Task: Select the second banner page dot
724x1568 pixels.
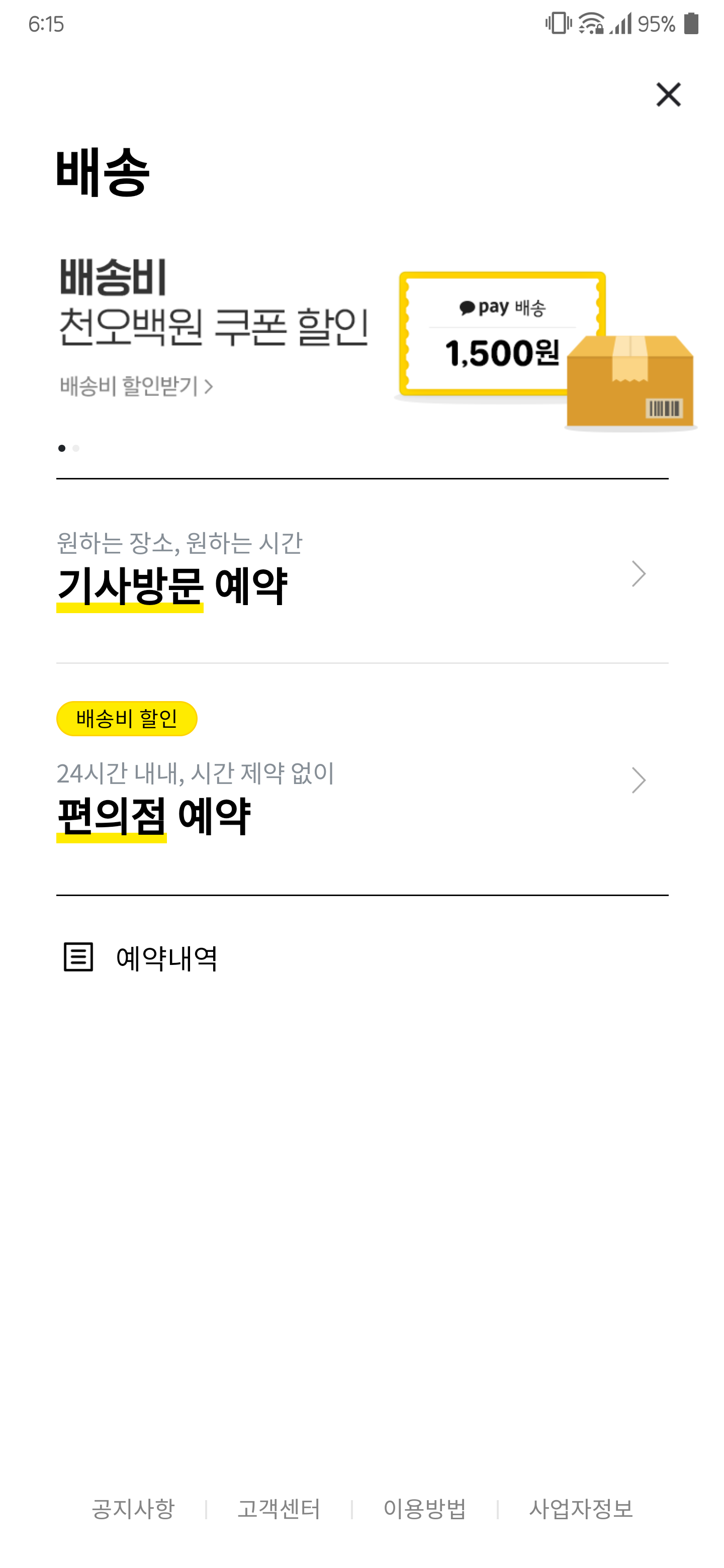Action: tap(76, 448)
